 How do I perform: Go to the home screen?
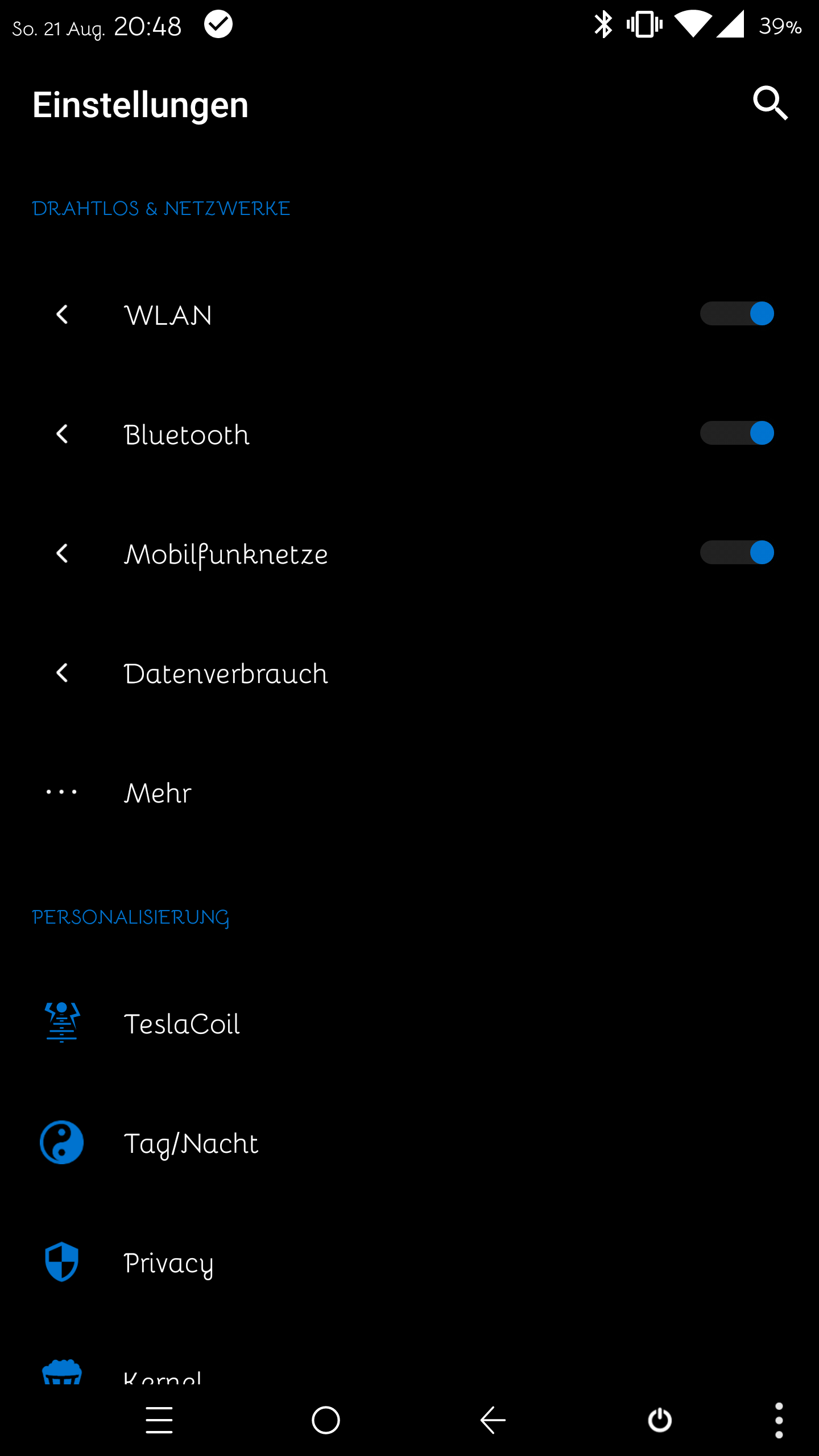[x=326, y=1420]
